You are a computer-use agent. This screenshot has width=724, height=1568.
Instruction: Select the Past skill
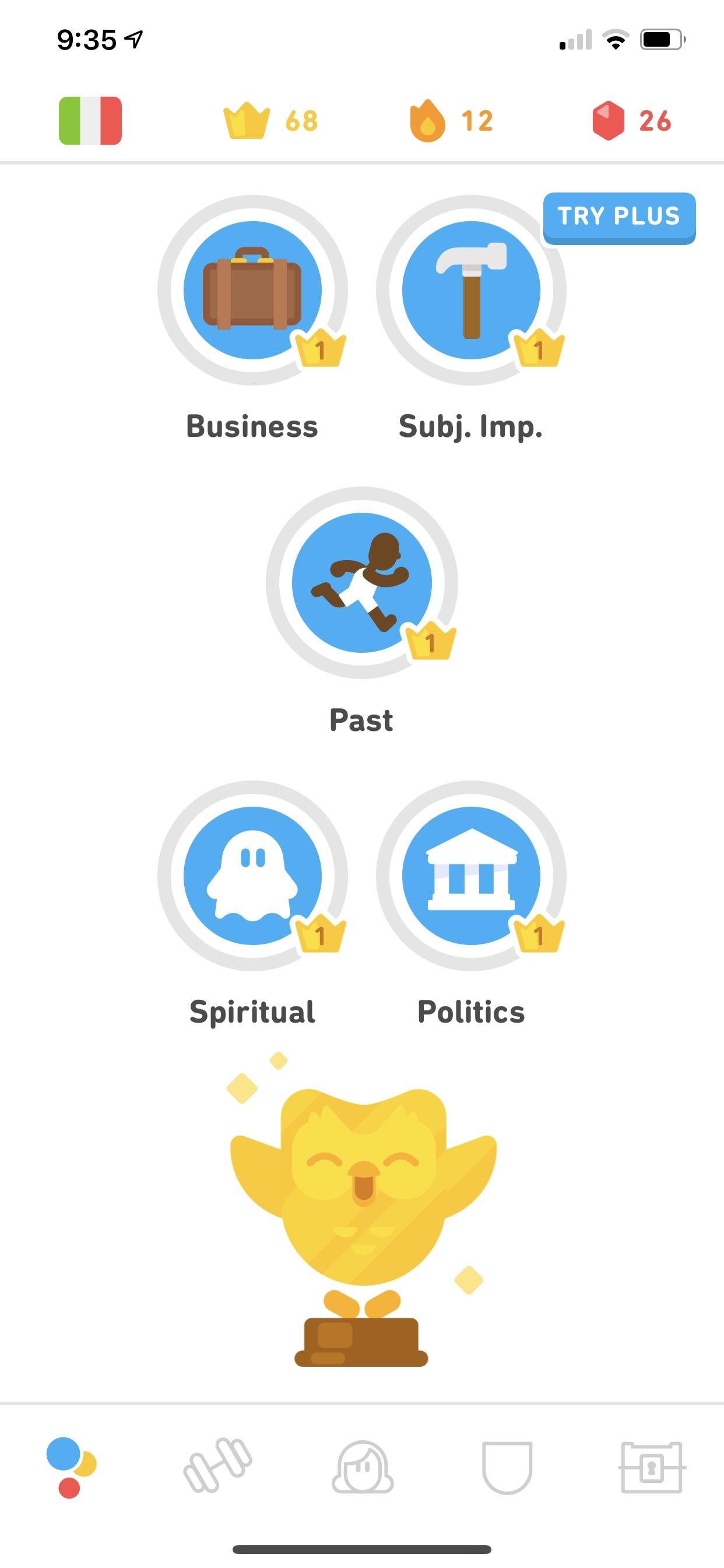click(362, 583)
